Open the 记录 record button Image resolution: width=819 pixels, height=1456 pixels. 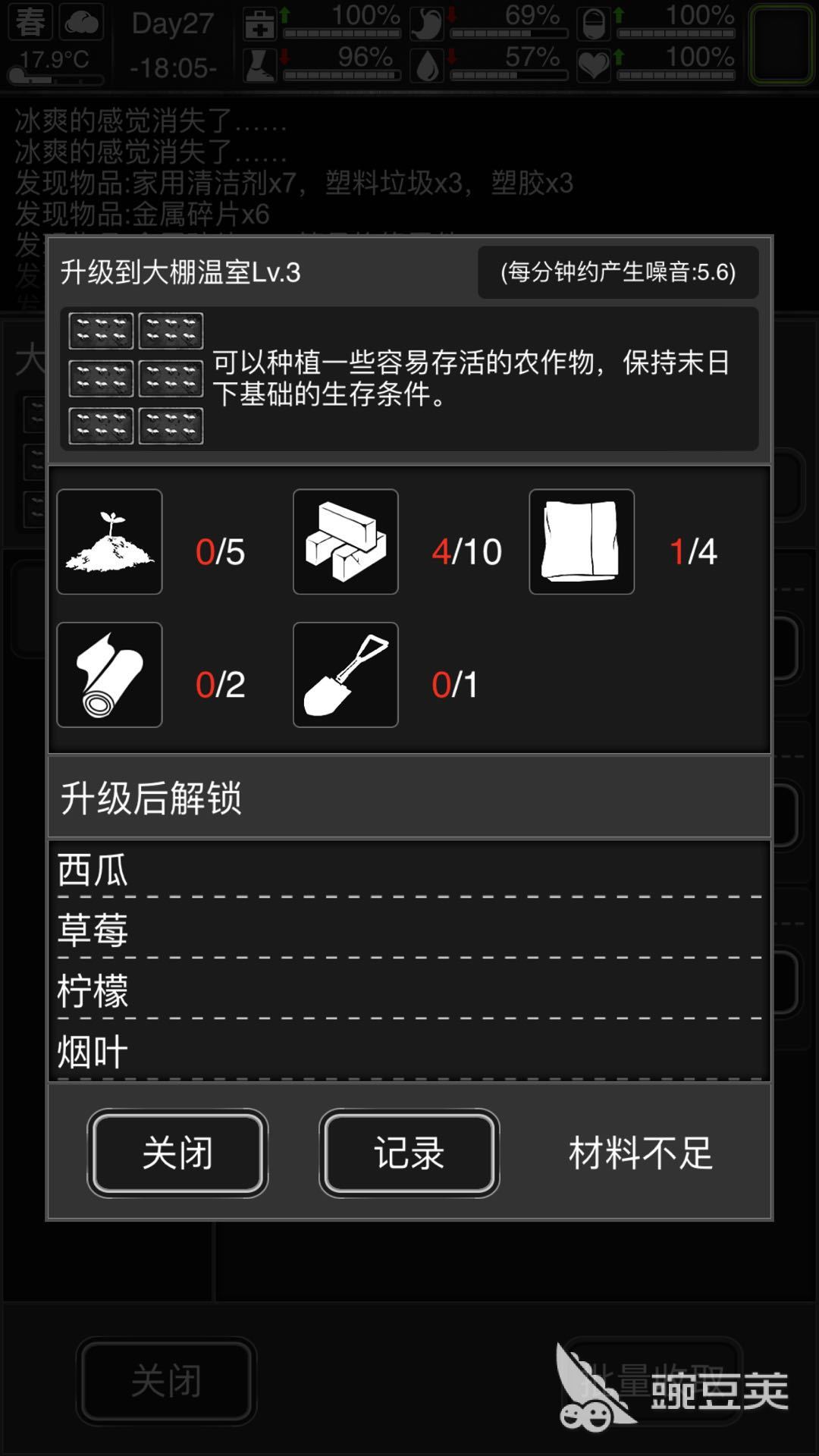[x=409, y=1153]
